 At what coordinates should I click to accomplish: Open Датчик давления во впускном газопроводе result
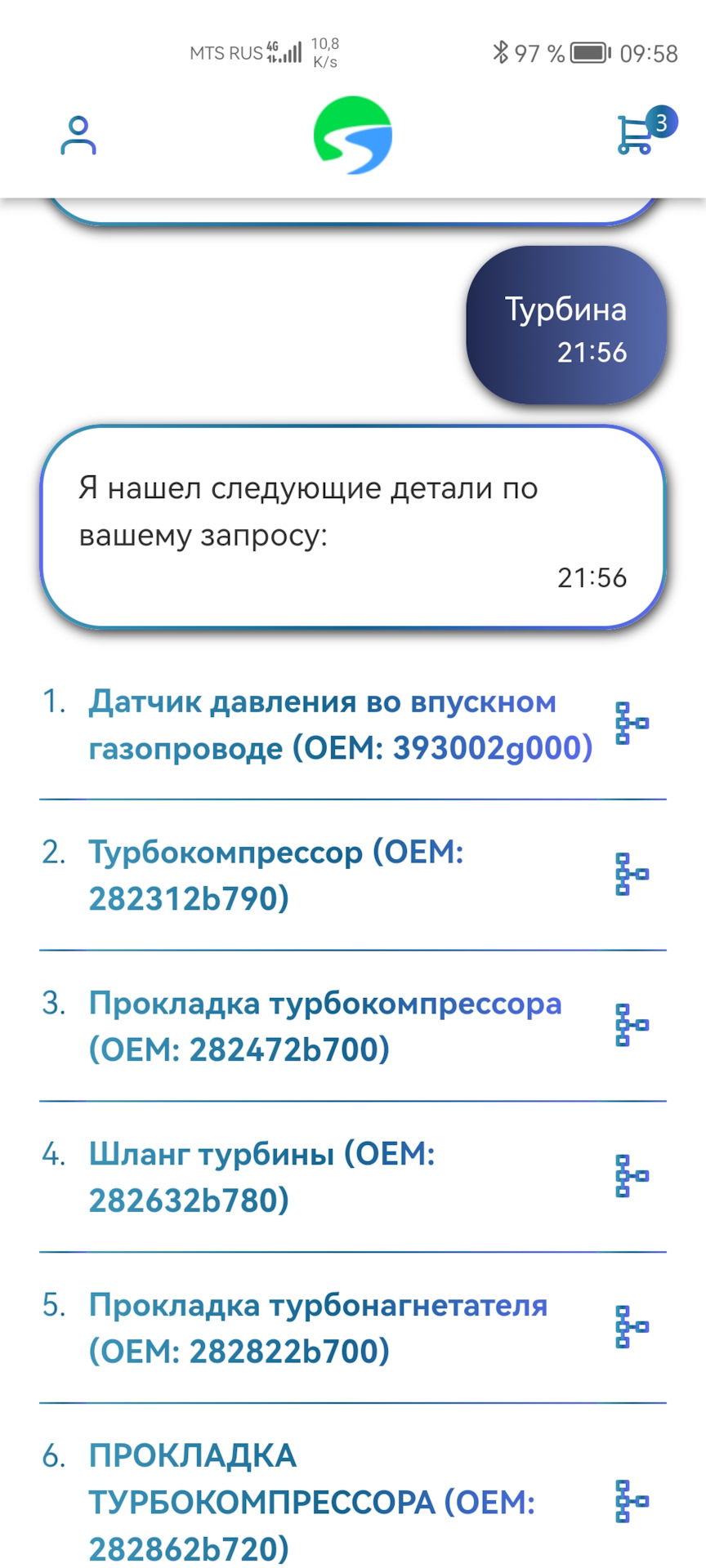coord(340,724)
